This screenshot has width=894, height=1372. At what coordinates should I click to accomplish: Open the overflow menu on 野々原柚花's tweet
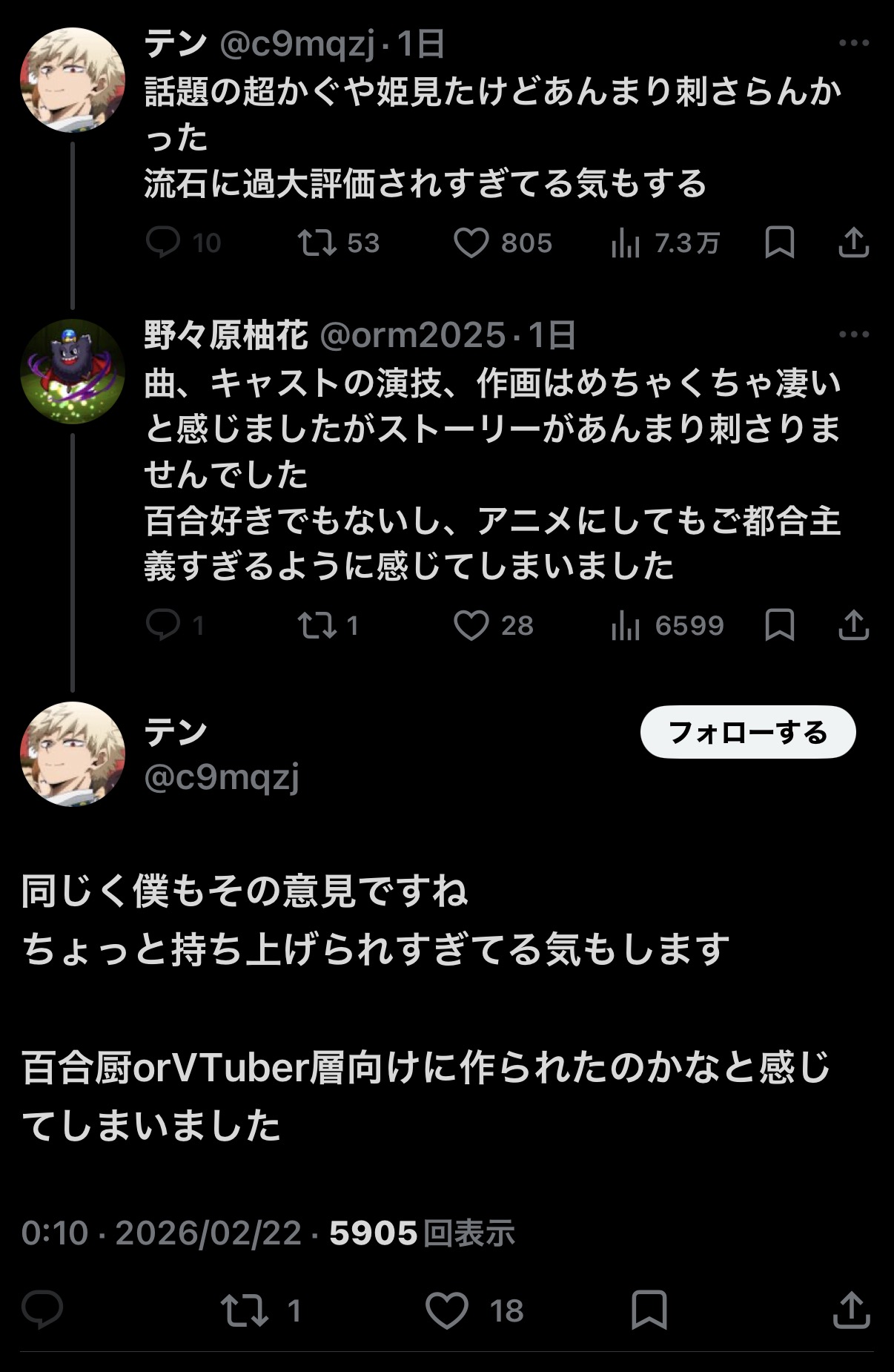[853, 334]
